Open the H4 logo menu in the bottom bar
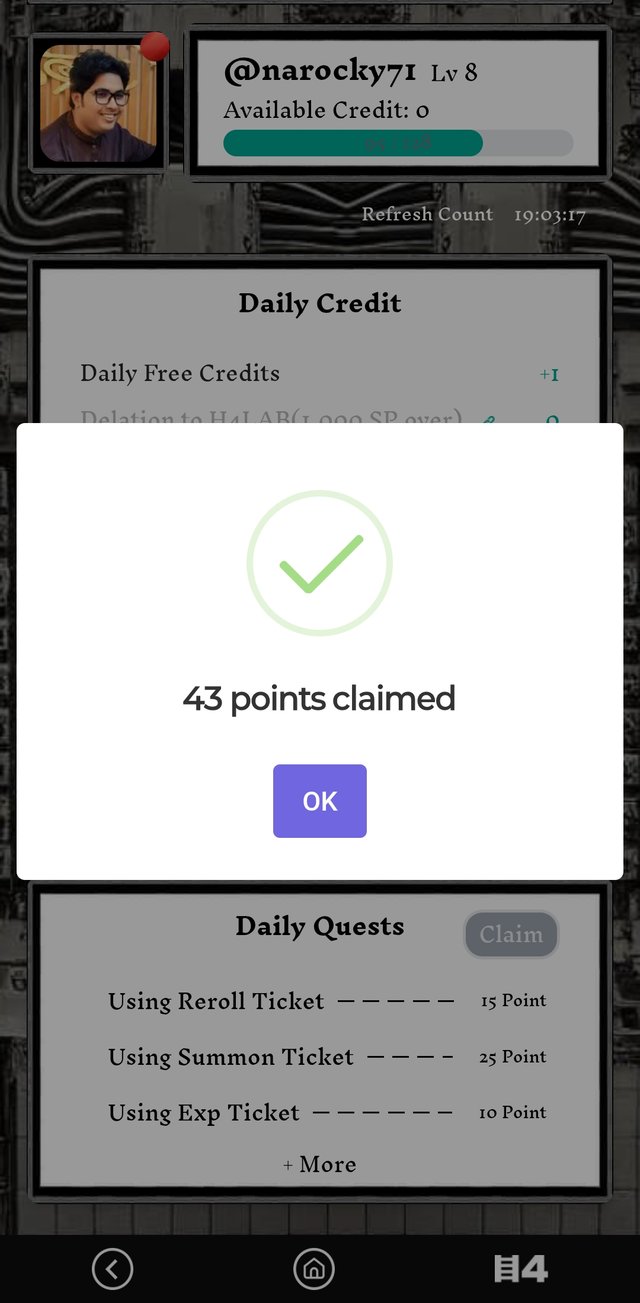Image resolution: width=640 pixels, height=1303 pixels. [x=521, y=1269]
